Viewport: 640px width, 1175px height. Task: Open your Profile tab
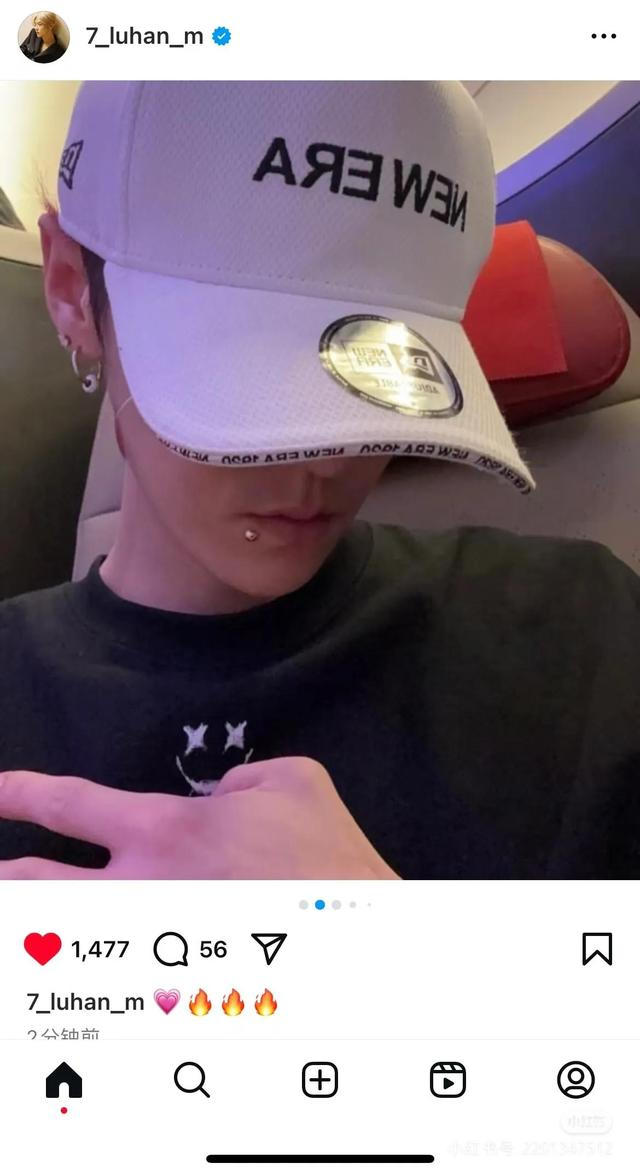click(x=576, y=1081)
